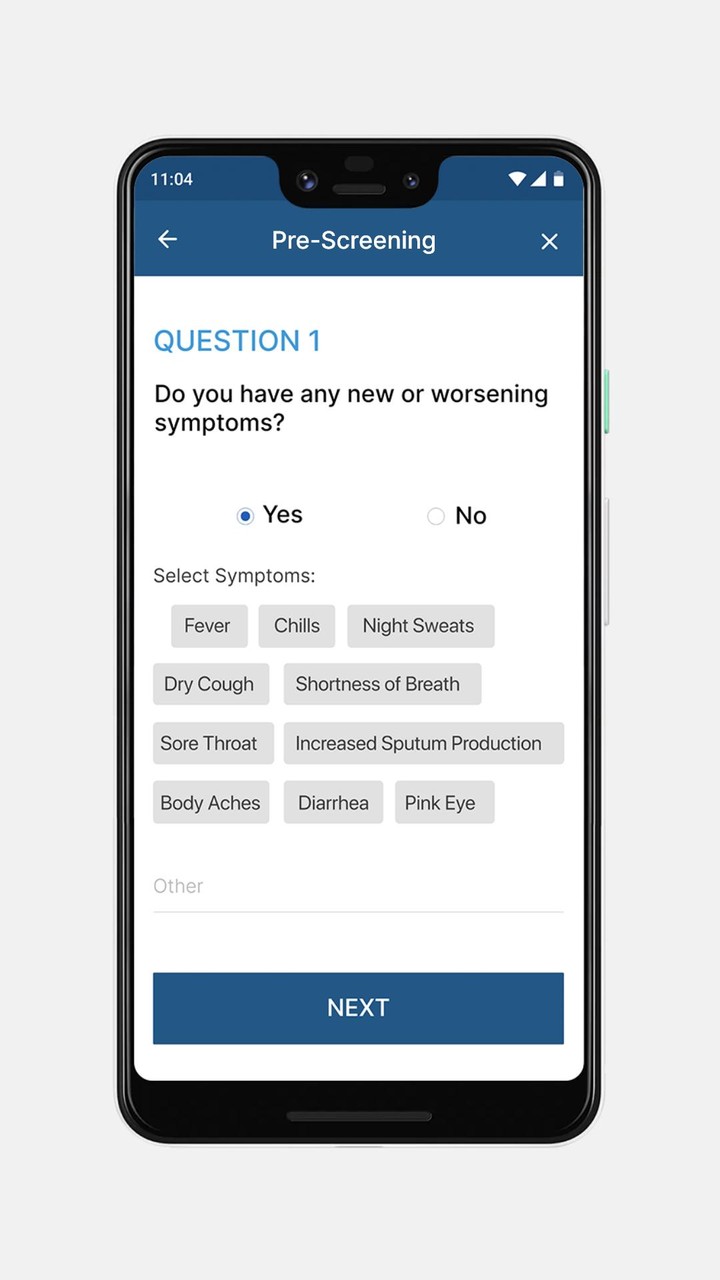Select Shortness of Breath chip

[x=381, y=684]
